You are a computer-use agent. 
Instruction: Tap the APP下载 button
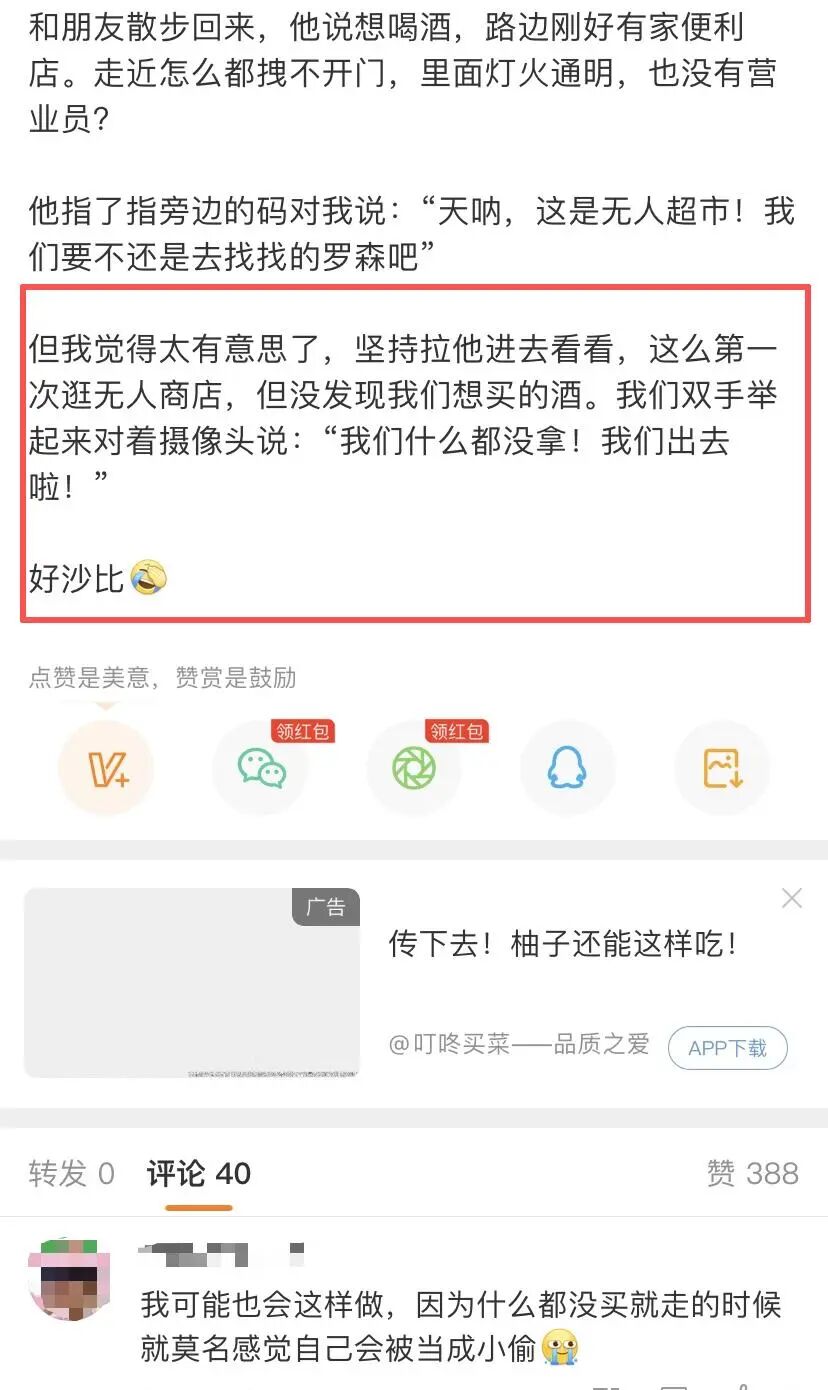pyautogui.click(x=727, y=1048)
